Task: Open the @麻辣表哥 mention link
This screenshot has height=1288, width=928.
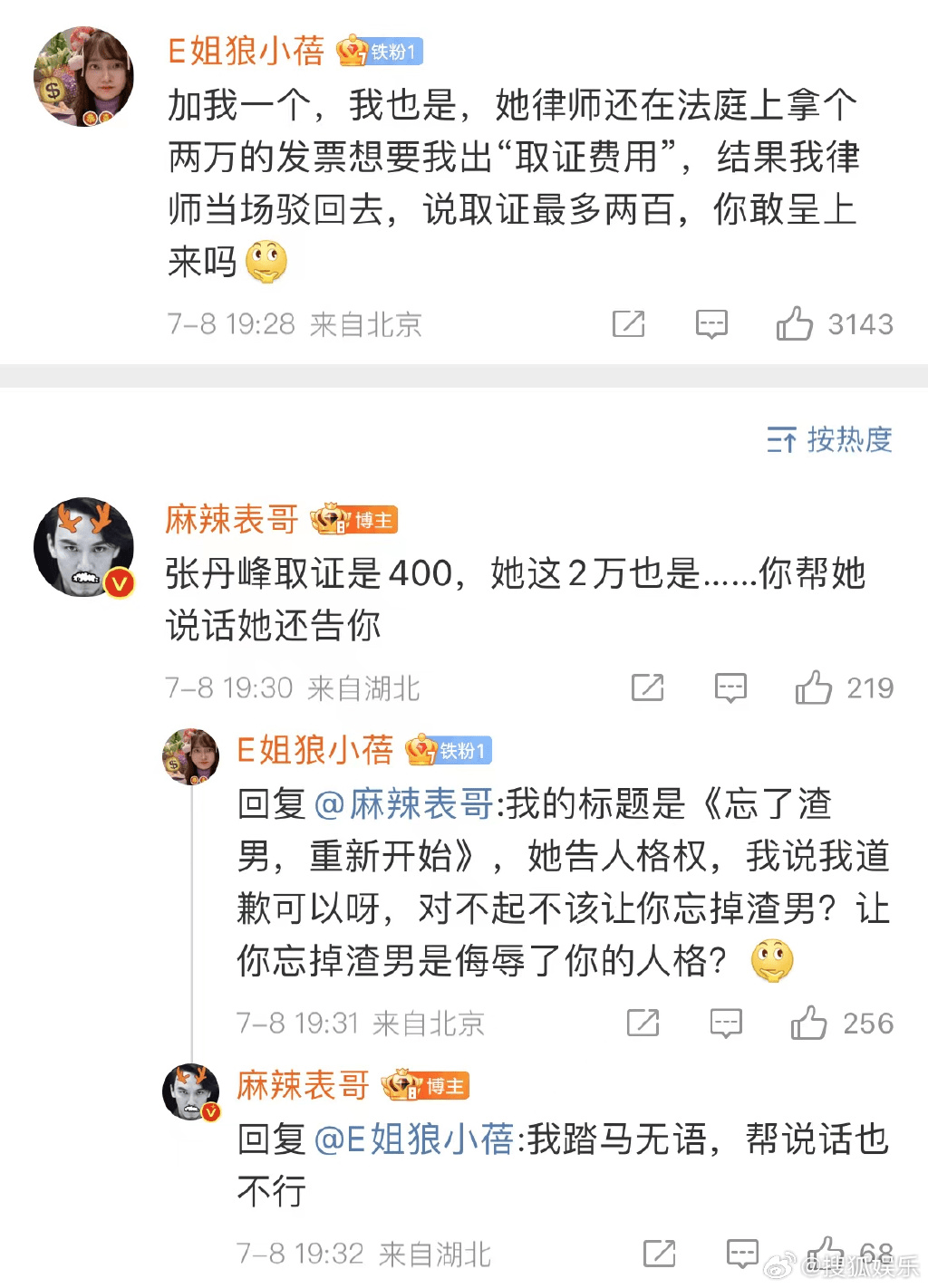Action: pyautogui.click(x=403, y=803)
